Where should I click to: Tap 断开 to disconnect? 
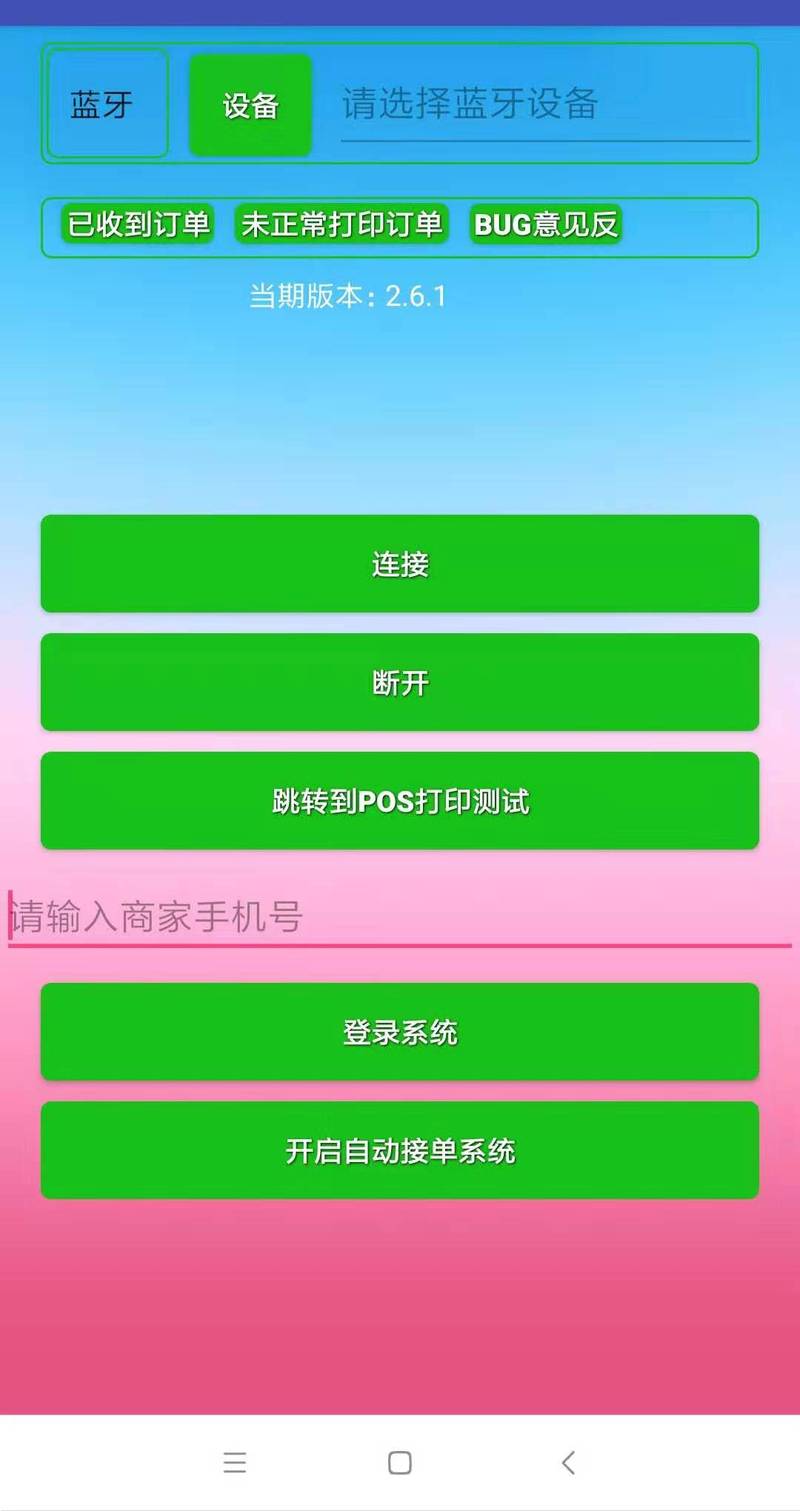(400, 683)
